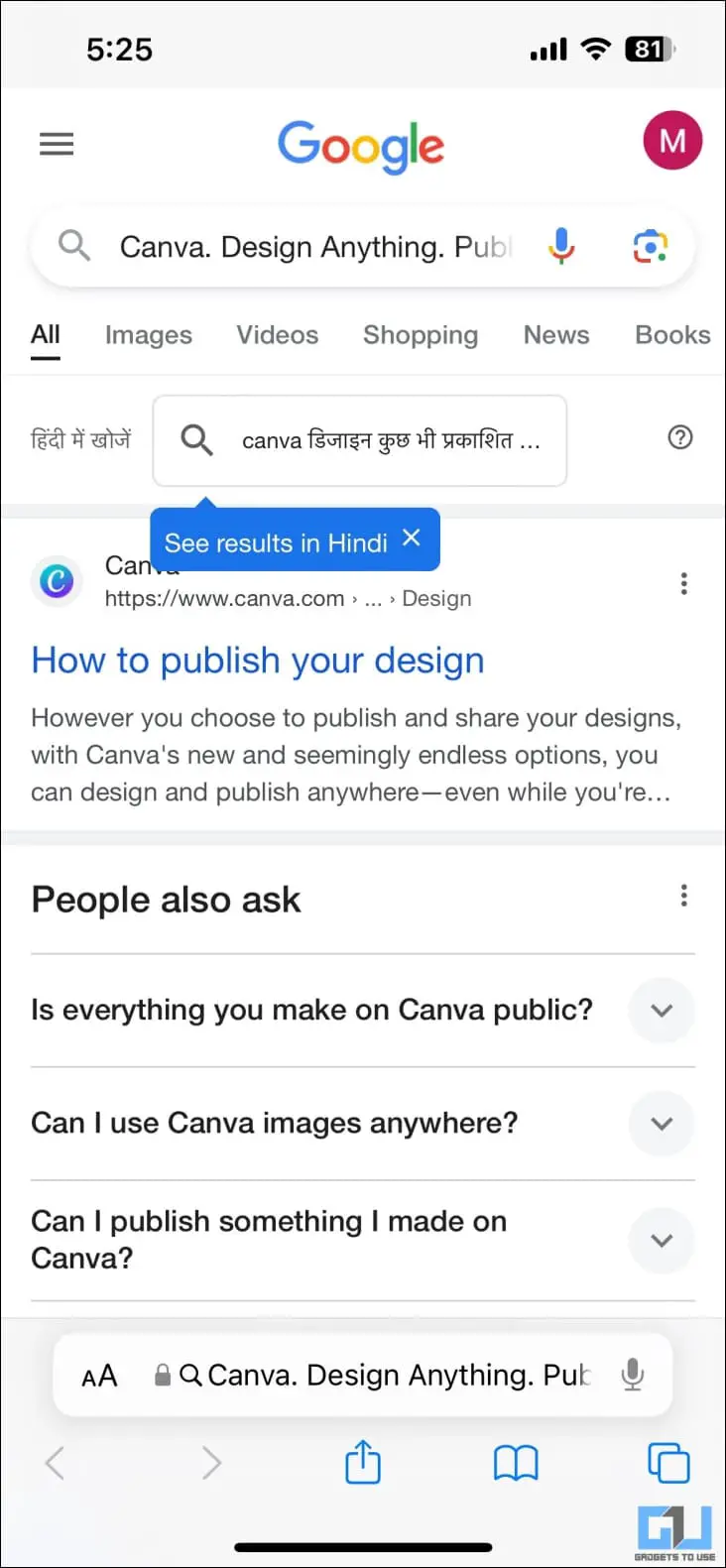Open How to publish your design result
The image size is (726, 1568).
(x=258, y=661)
